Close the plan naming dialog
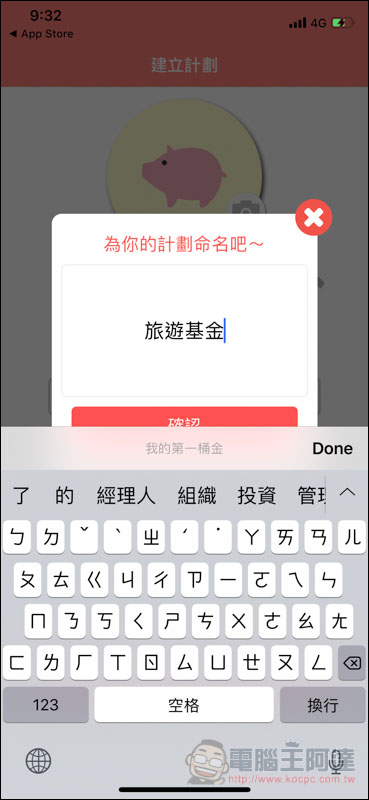 [x=313, y=218]
